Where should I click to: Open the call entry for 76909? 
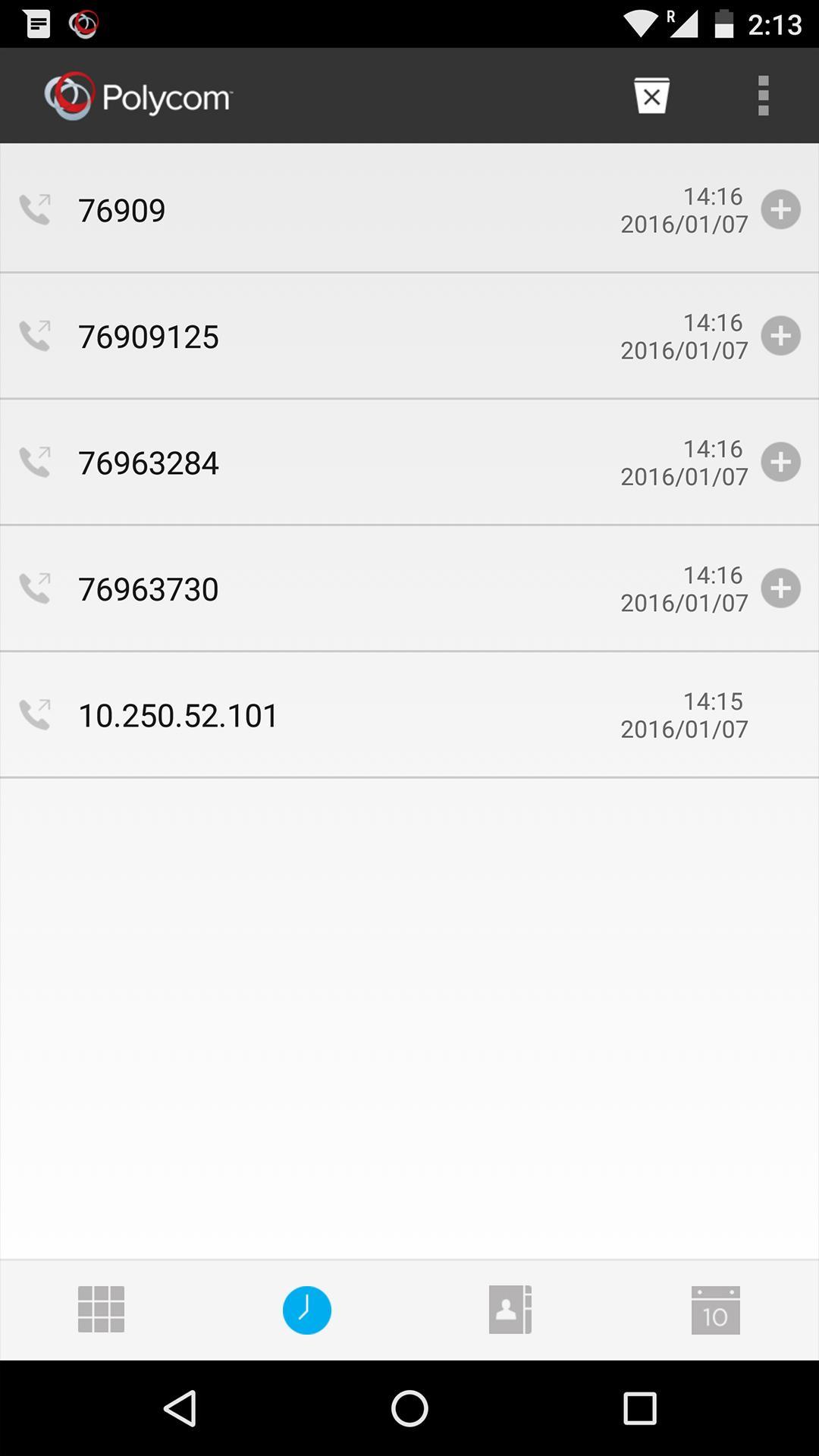coord(303,210)
